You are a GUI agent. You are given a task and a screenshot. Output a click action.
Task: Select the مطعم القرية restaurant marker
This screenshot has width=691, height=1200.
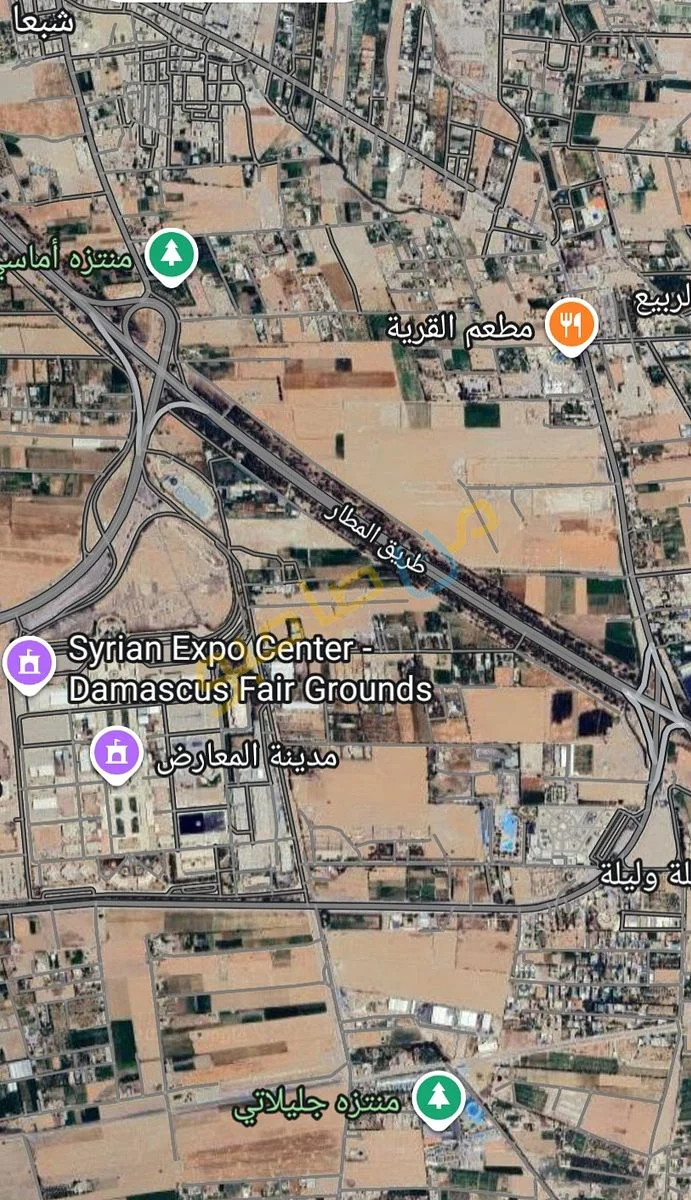[x=571, y=325]
